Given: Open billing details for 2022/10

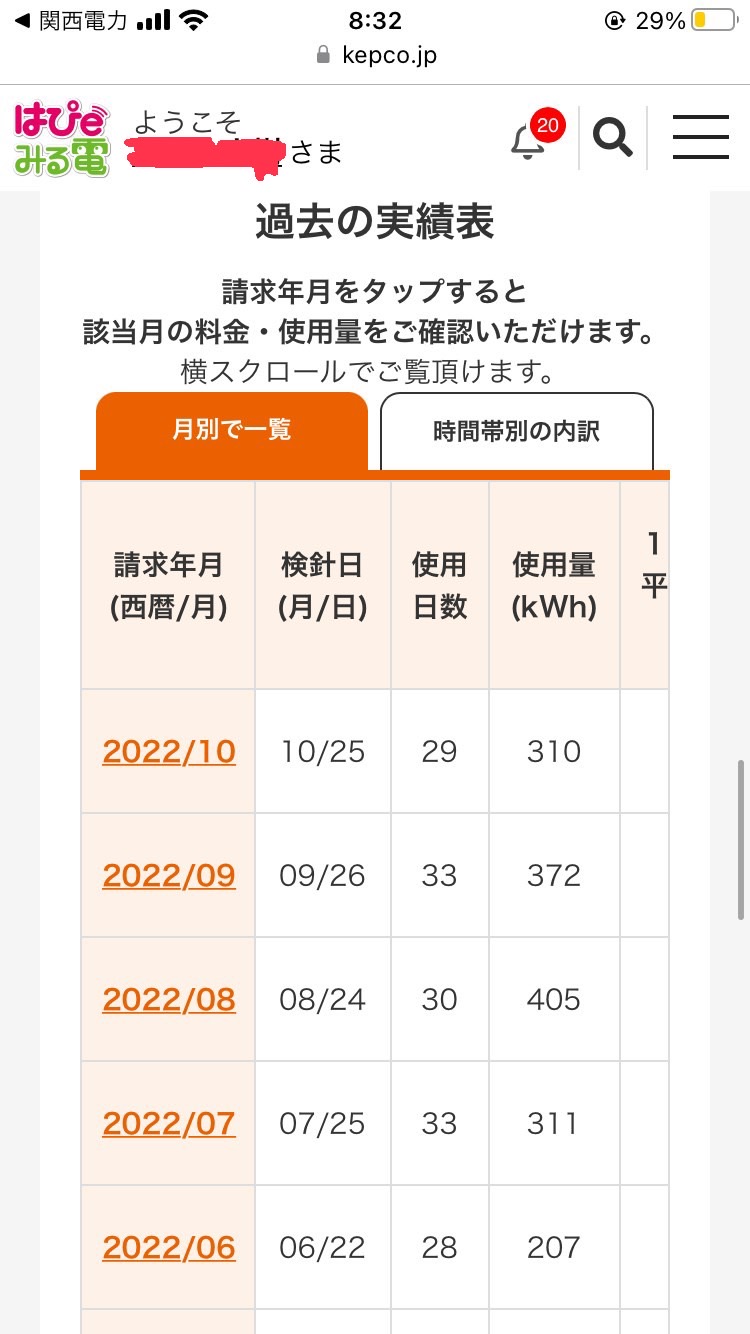Looking at the screenshot, I should (168, 750).
